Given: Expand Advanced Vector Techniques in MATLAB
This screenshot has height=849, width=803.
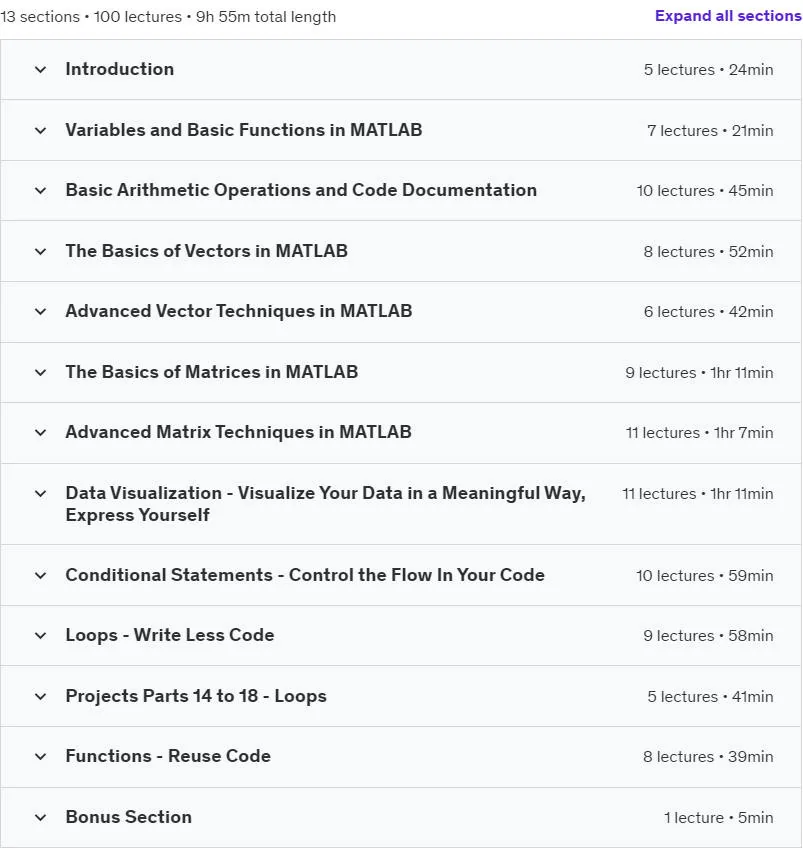Looking at the screenshot, I should [x=401, y=312].
